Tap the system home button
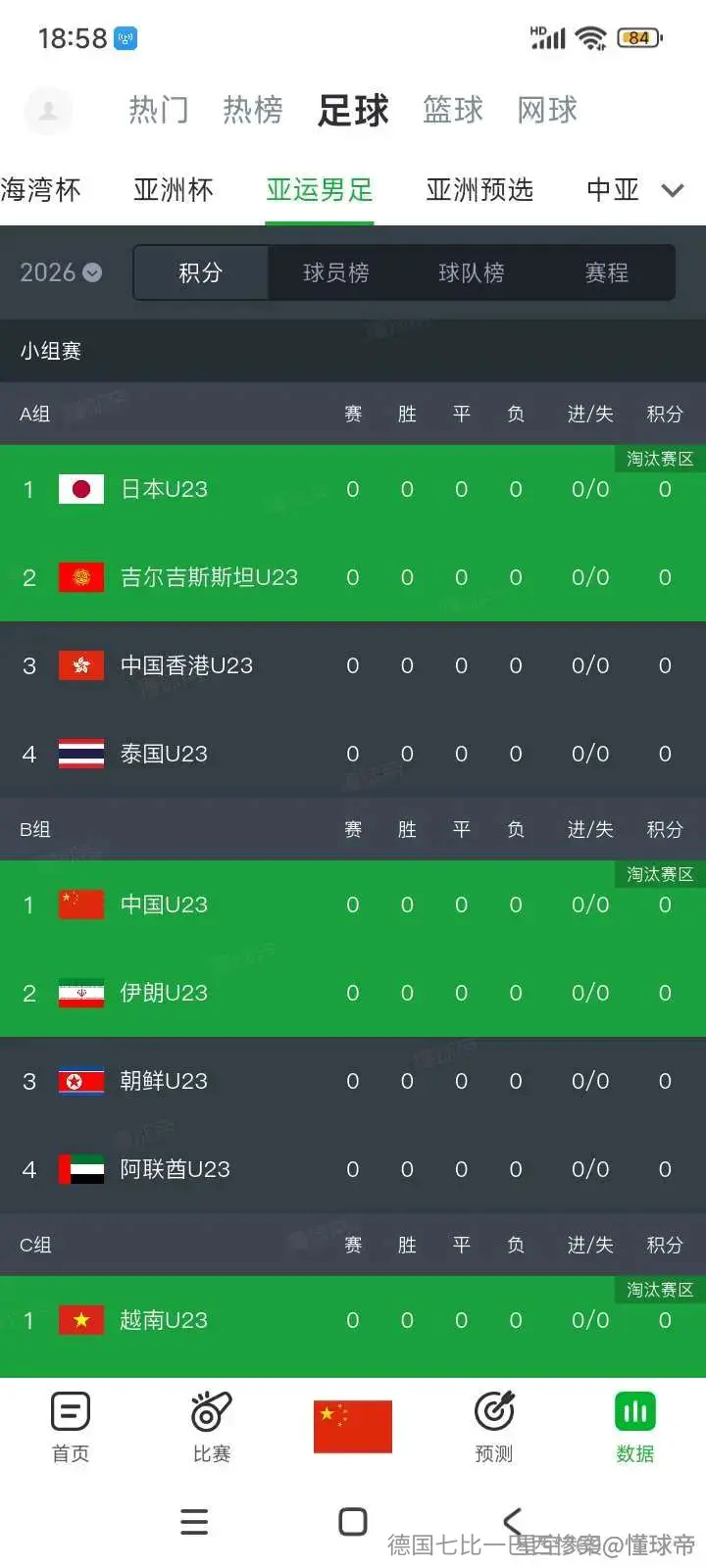The height and width of the screenshot is (1568, 706). point(353,1521)
